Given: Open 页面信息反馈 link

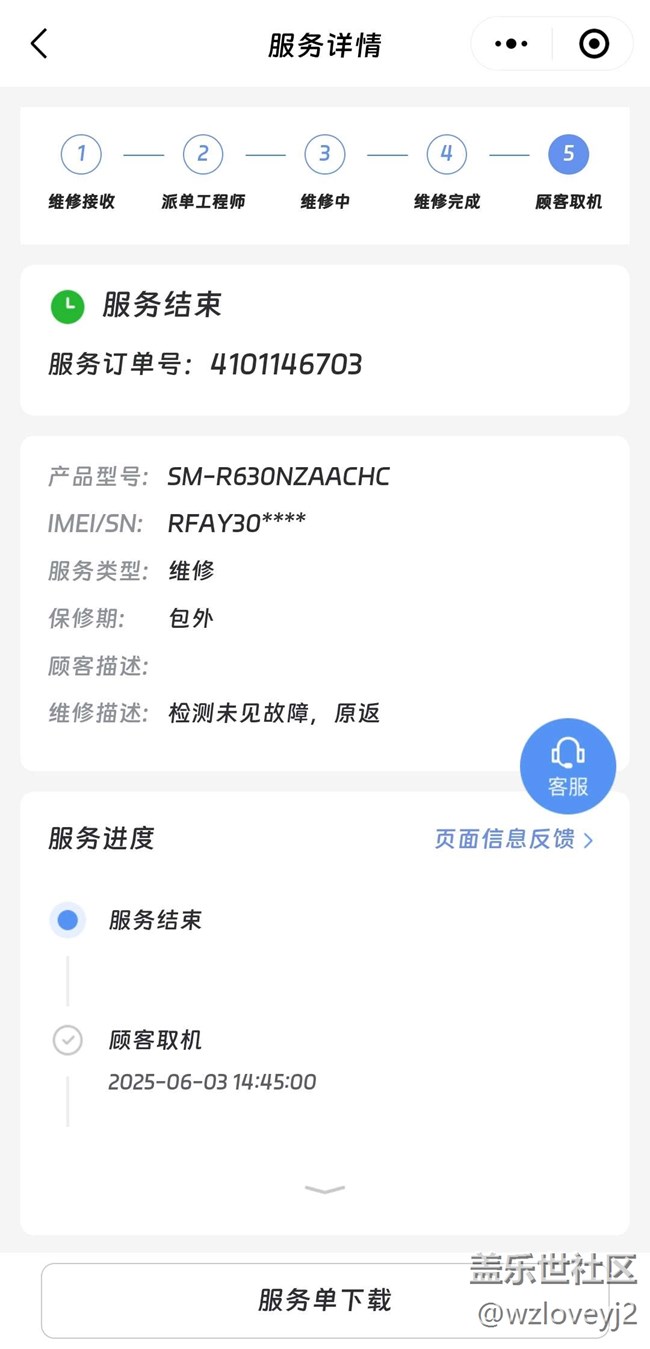Looking at the screenshot, I should pos(514,839).
